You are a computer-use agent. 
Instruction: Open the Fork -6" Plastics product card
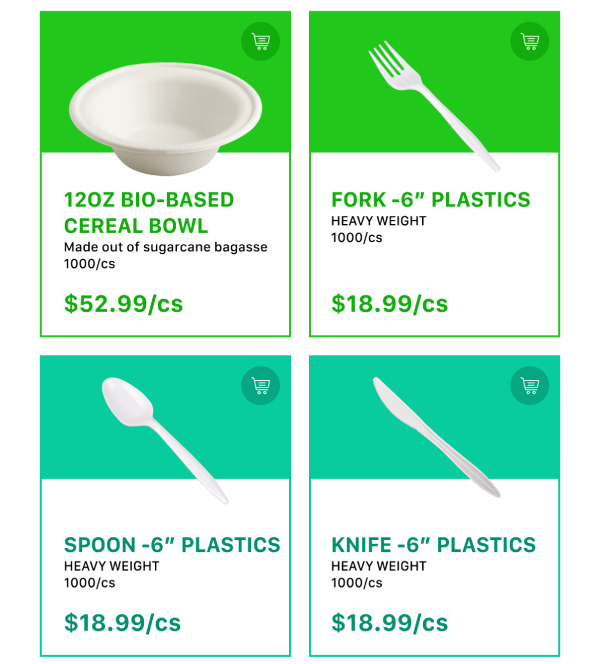pos(431,200)
